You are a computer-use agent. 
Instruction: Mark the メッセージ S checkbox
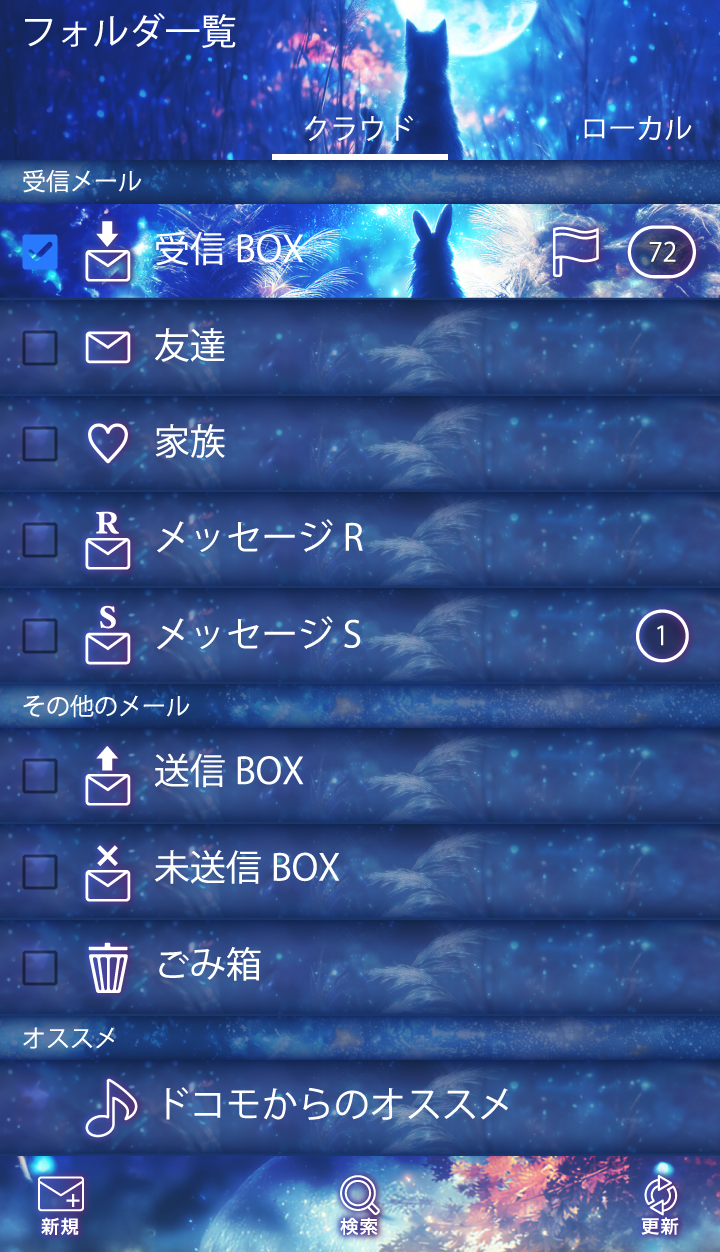point(40,635)
